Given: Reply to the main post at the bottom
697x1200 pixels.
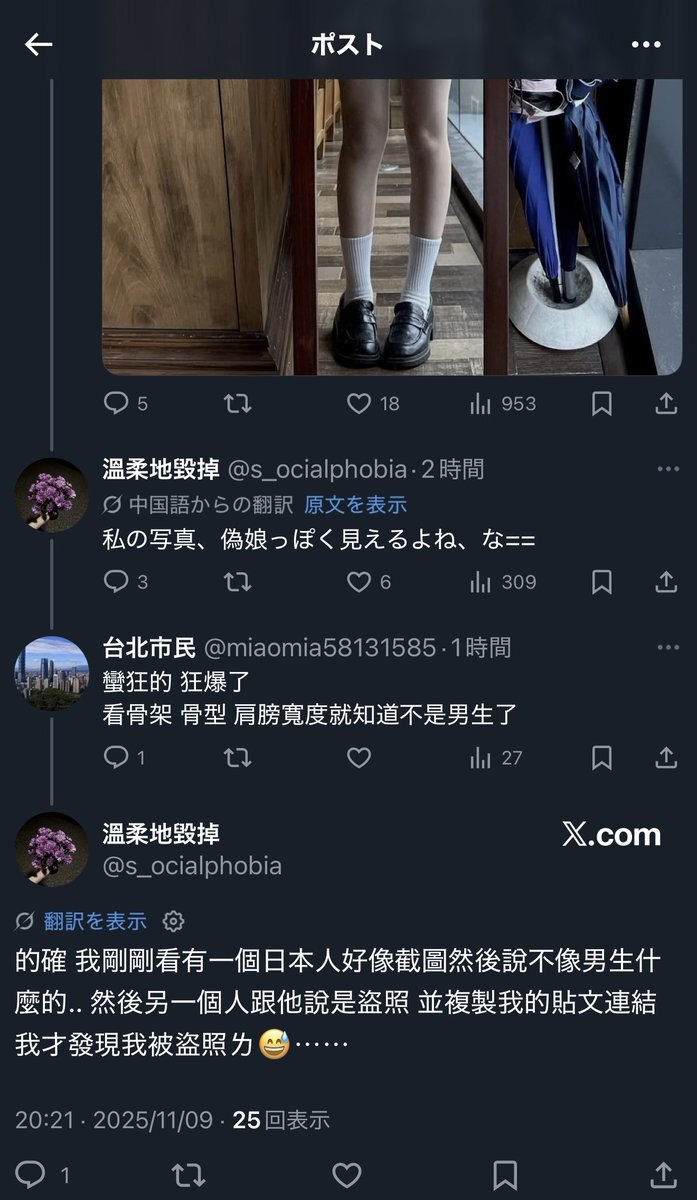Looking at the screenshot, I should (x=32, y=1174).
